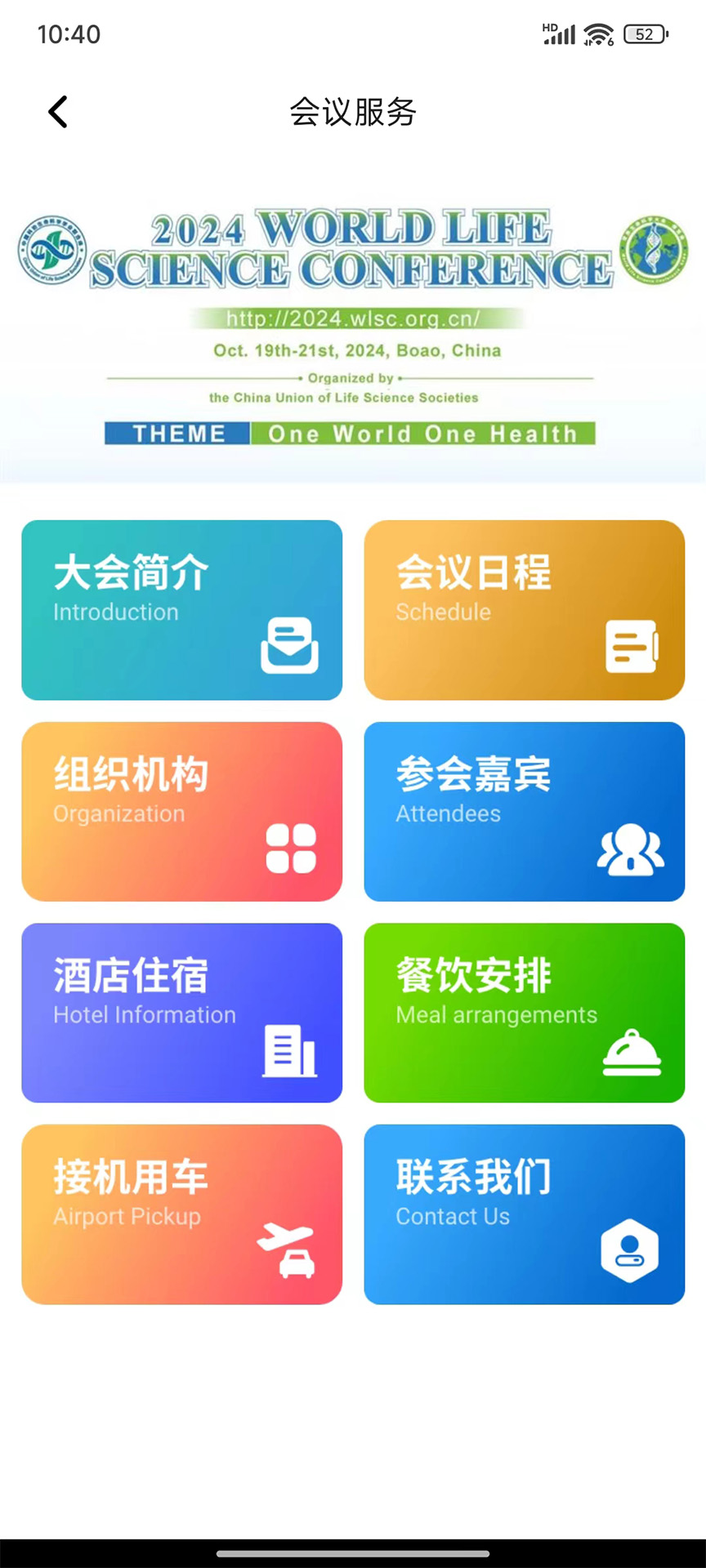Tap the back arrow to return
The image size is (706, 1568).
pyautogui.click(x=56, y=112)
